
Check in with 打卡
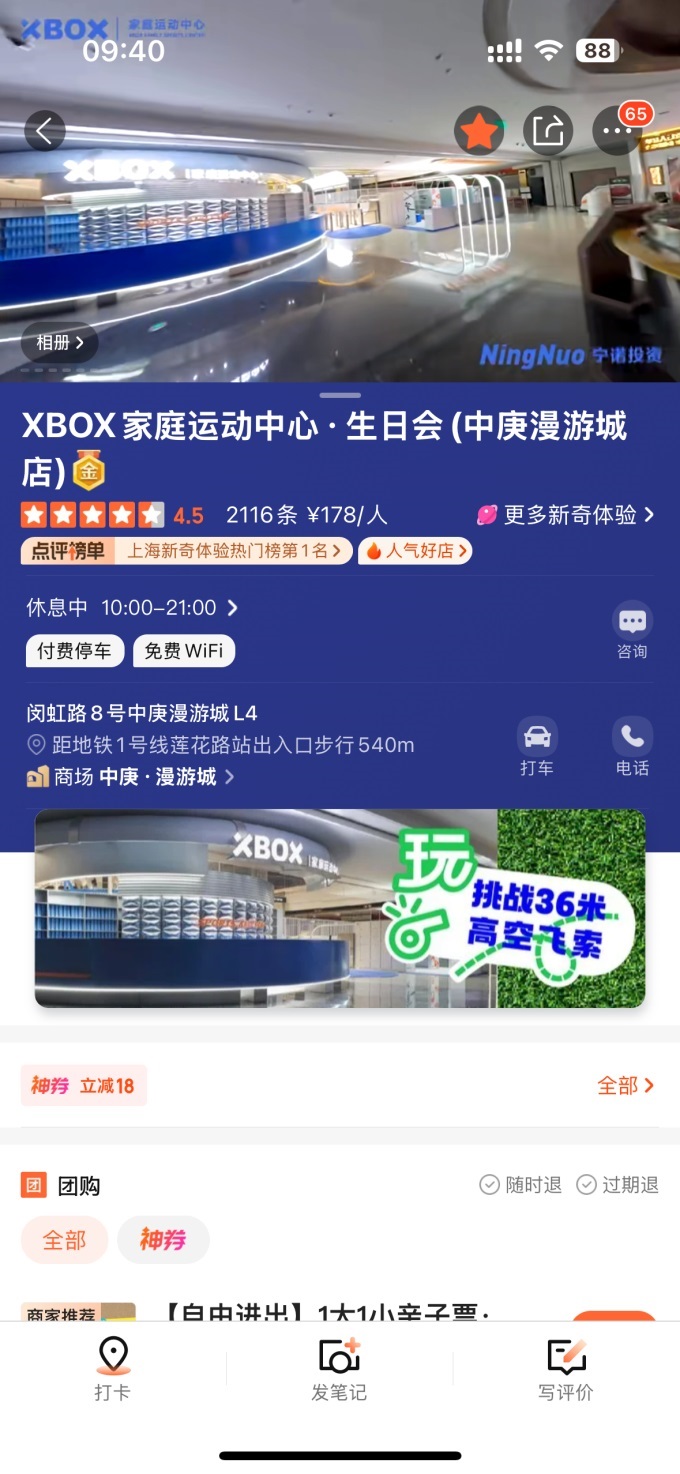(x=113, y=1371)
